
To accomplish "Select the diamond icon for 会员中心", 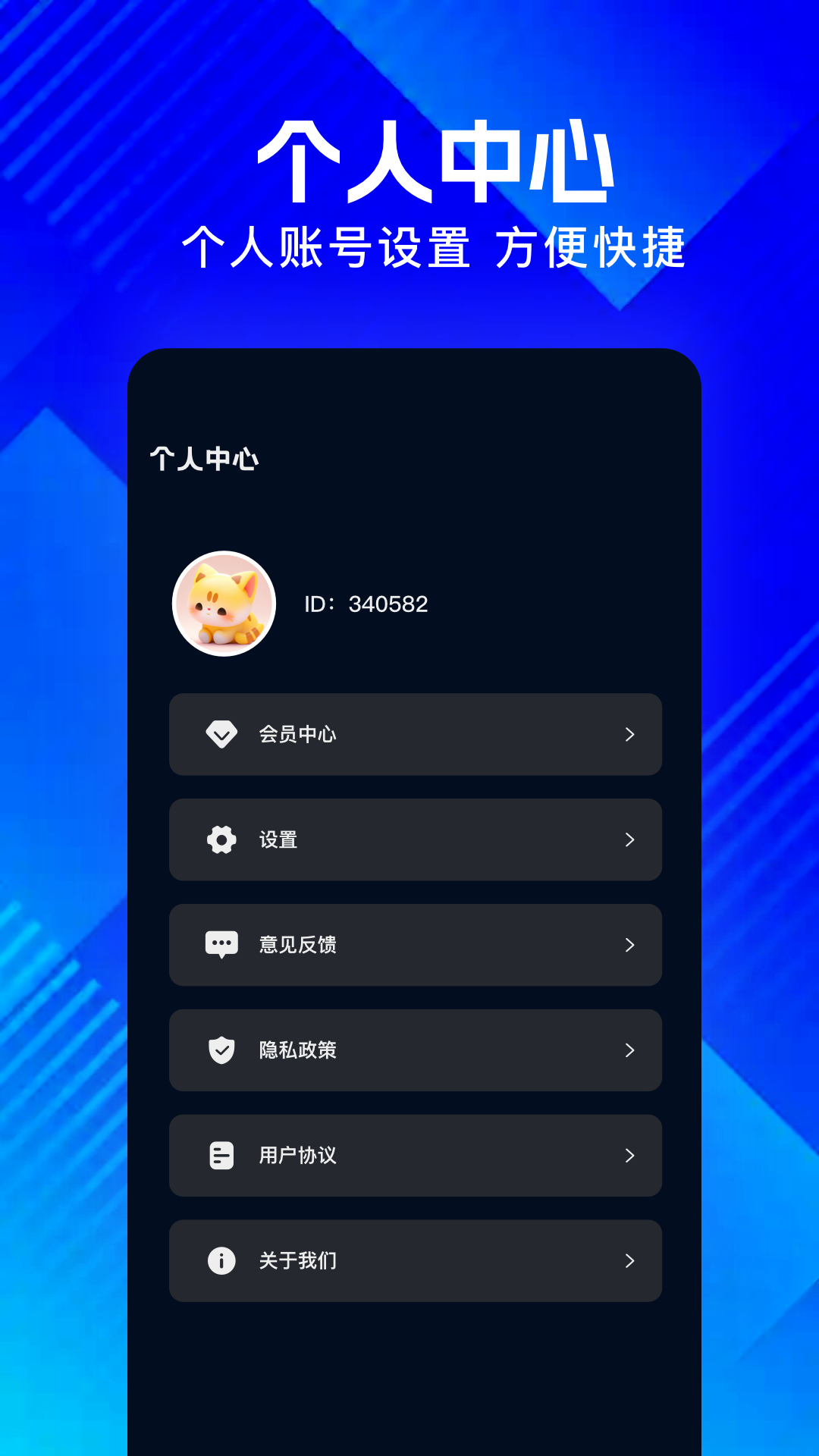I will click(221, 735).
